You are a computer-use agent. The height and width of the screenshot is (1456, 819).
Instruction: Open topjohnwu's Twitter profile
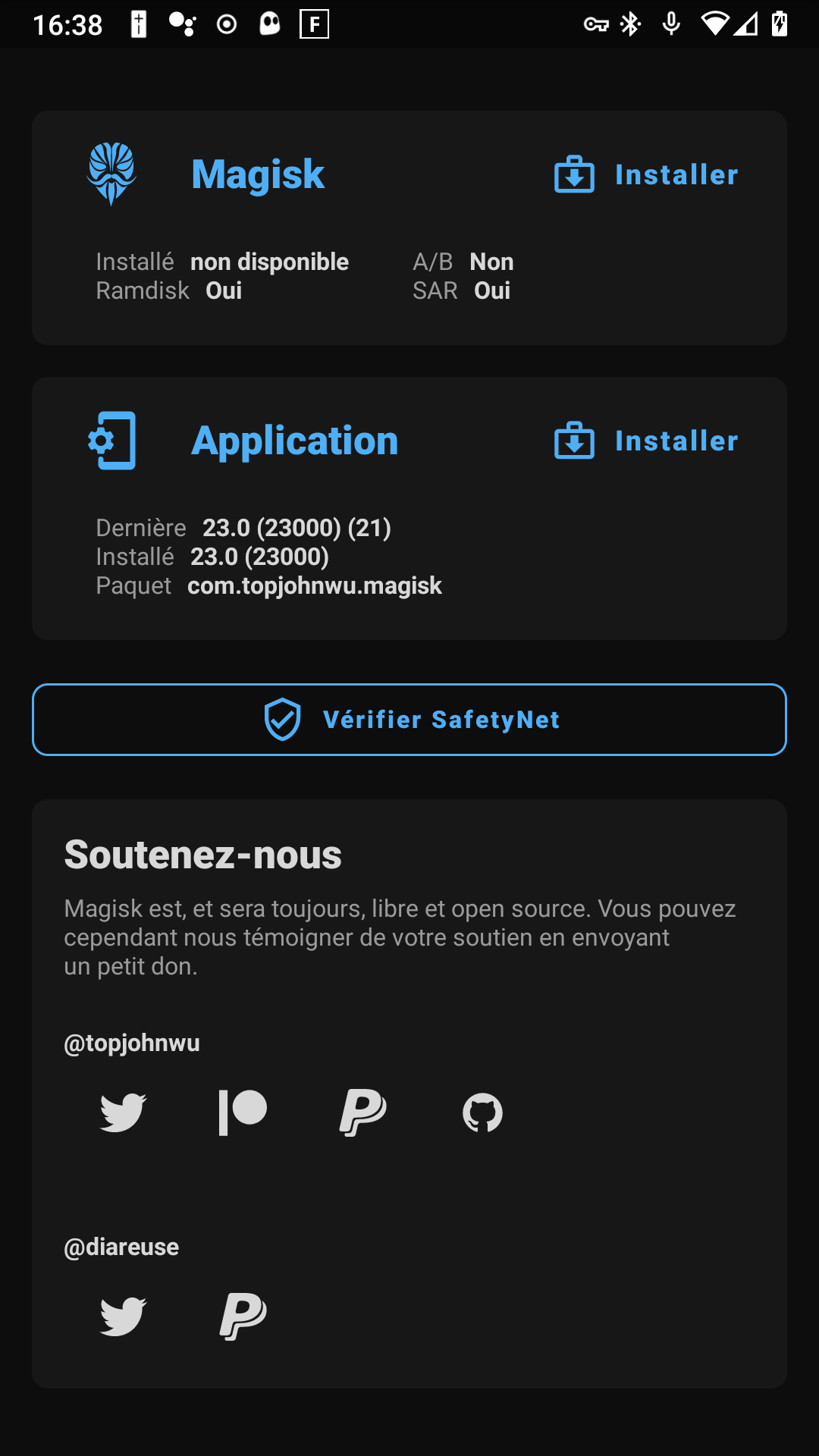click(123, 1112)
